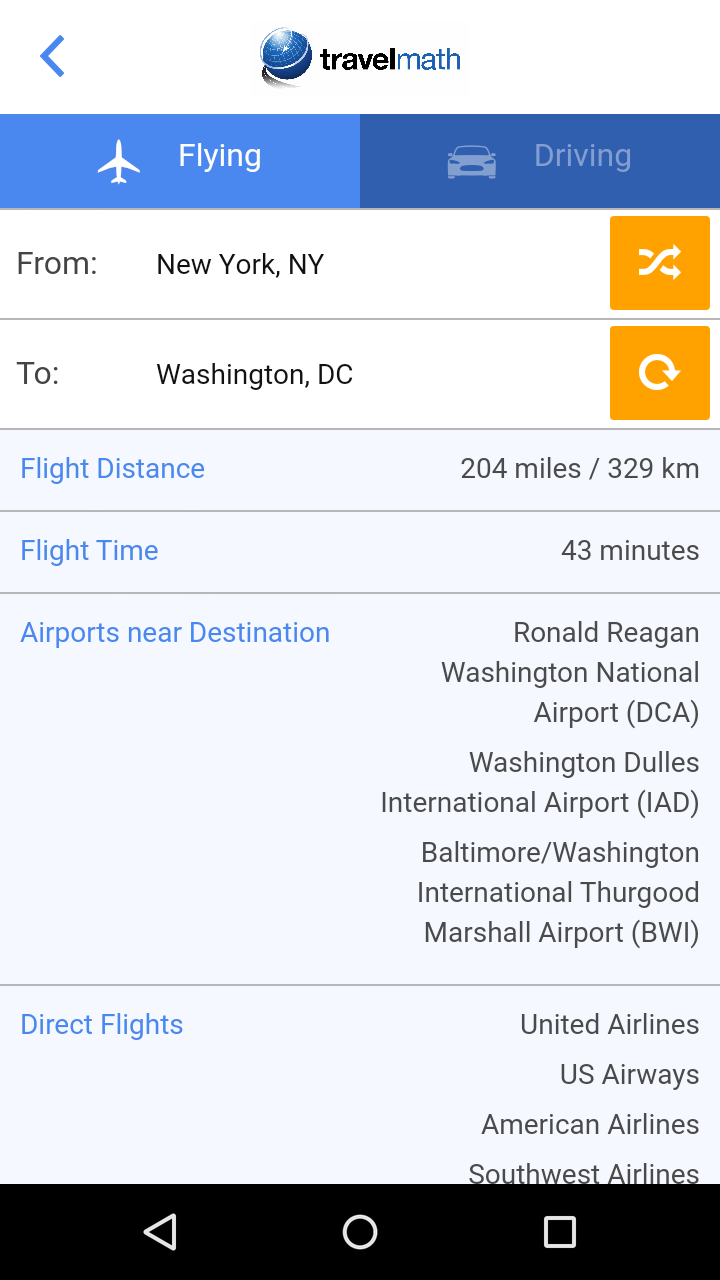Select Washington Dulles International Airport (IAD)

pyautogui.click(x=540, y=782)
